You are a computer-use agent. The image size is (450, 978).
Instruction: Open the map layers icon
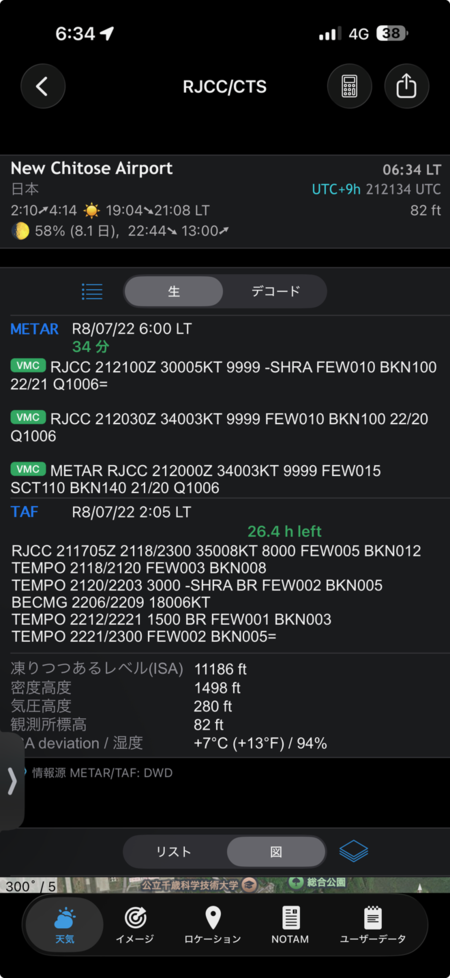point(353,851)
